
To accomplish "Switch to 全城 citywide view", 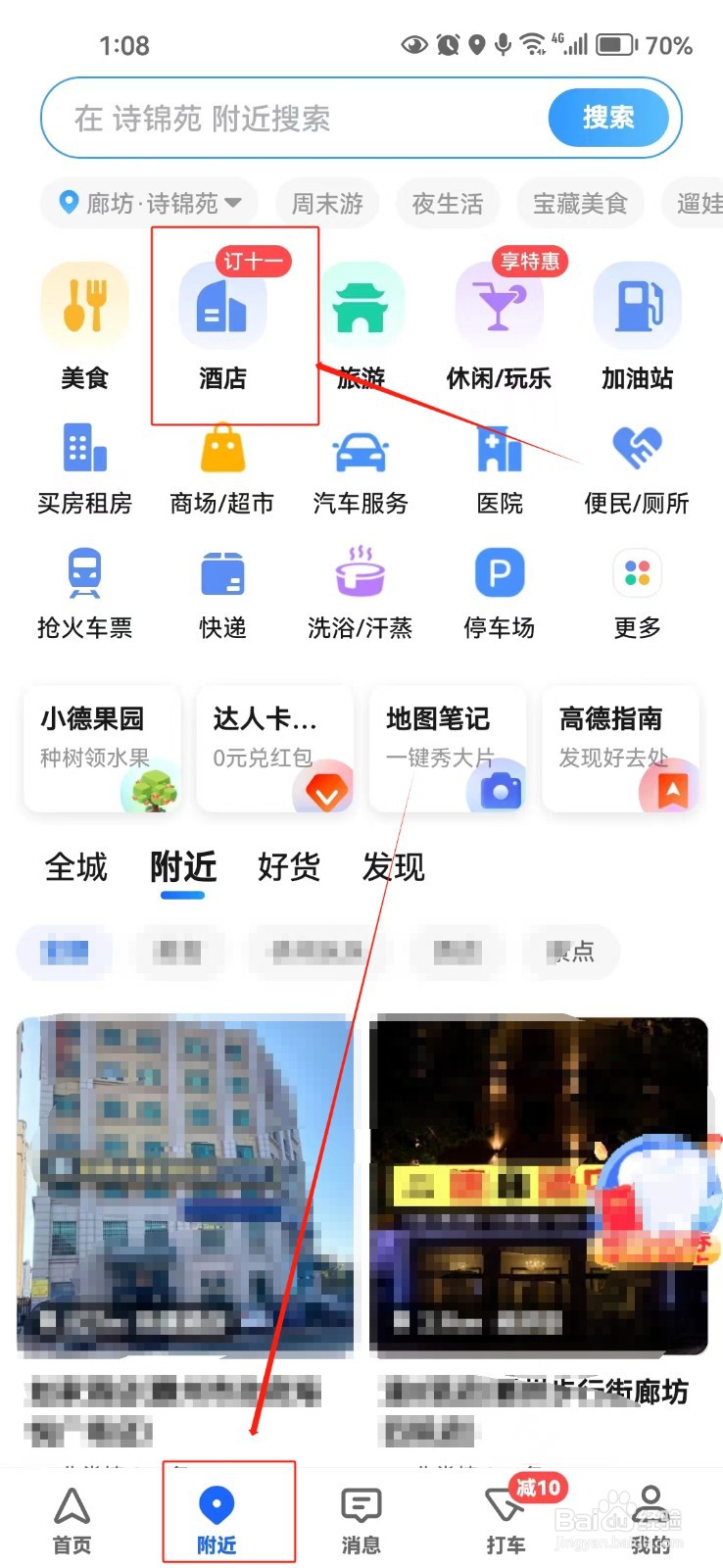I will [x=75, y=867].
